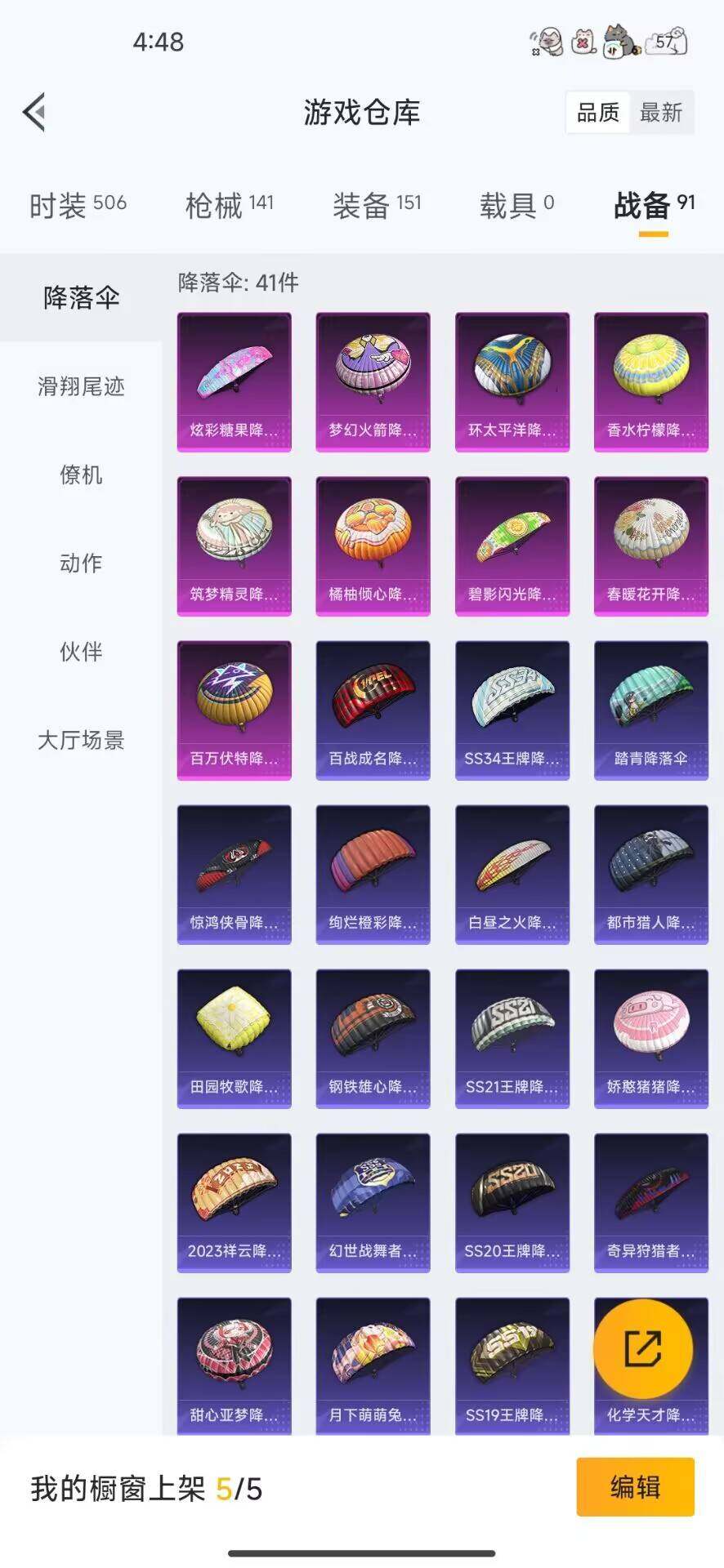Image resolution: width=724 pixels, height=1568 pixels.
Task: Select 大厅场景 from the left panel
Action: pos(81,742)
